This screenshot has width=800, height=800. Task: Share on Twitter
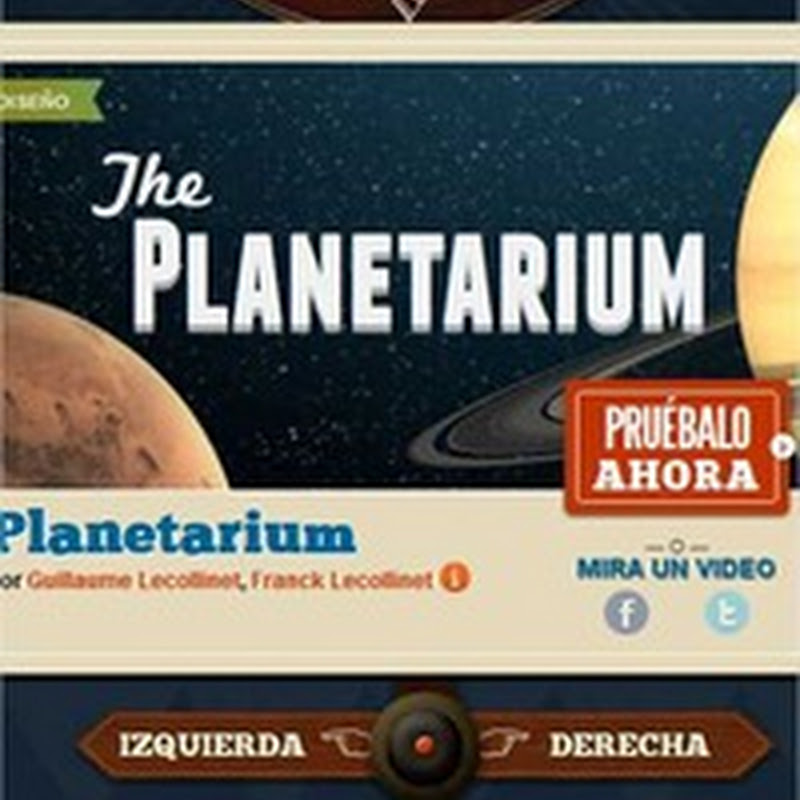pyautogui.click(x=726, y=613)
